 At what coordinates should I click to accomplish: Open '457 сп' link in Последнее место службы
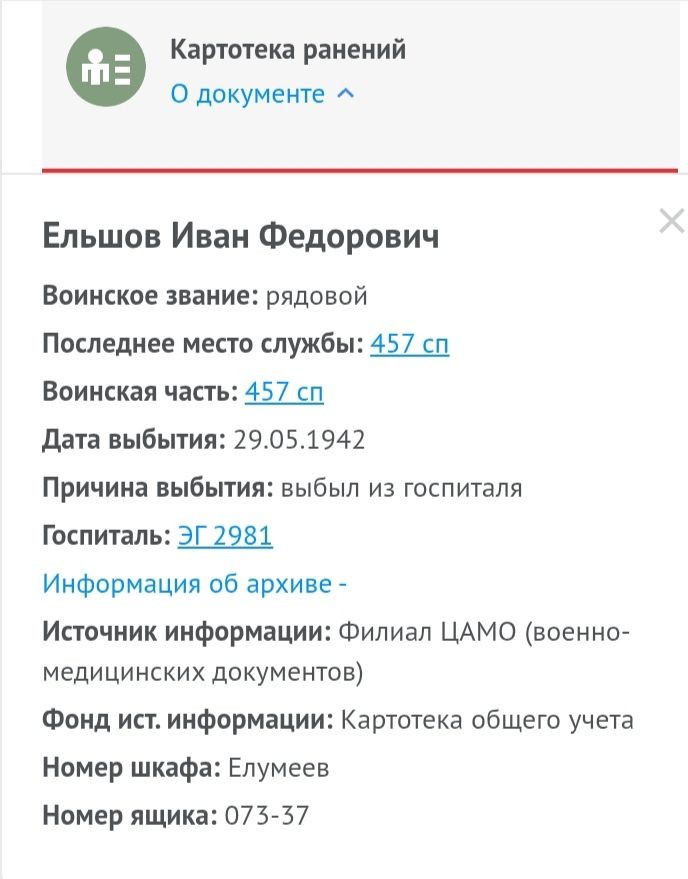coord(409,345)
